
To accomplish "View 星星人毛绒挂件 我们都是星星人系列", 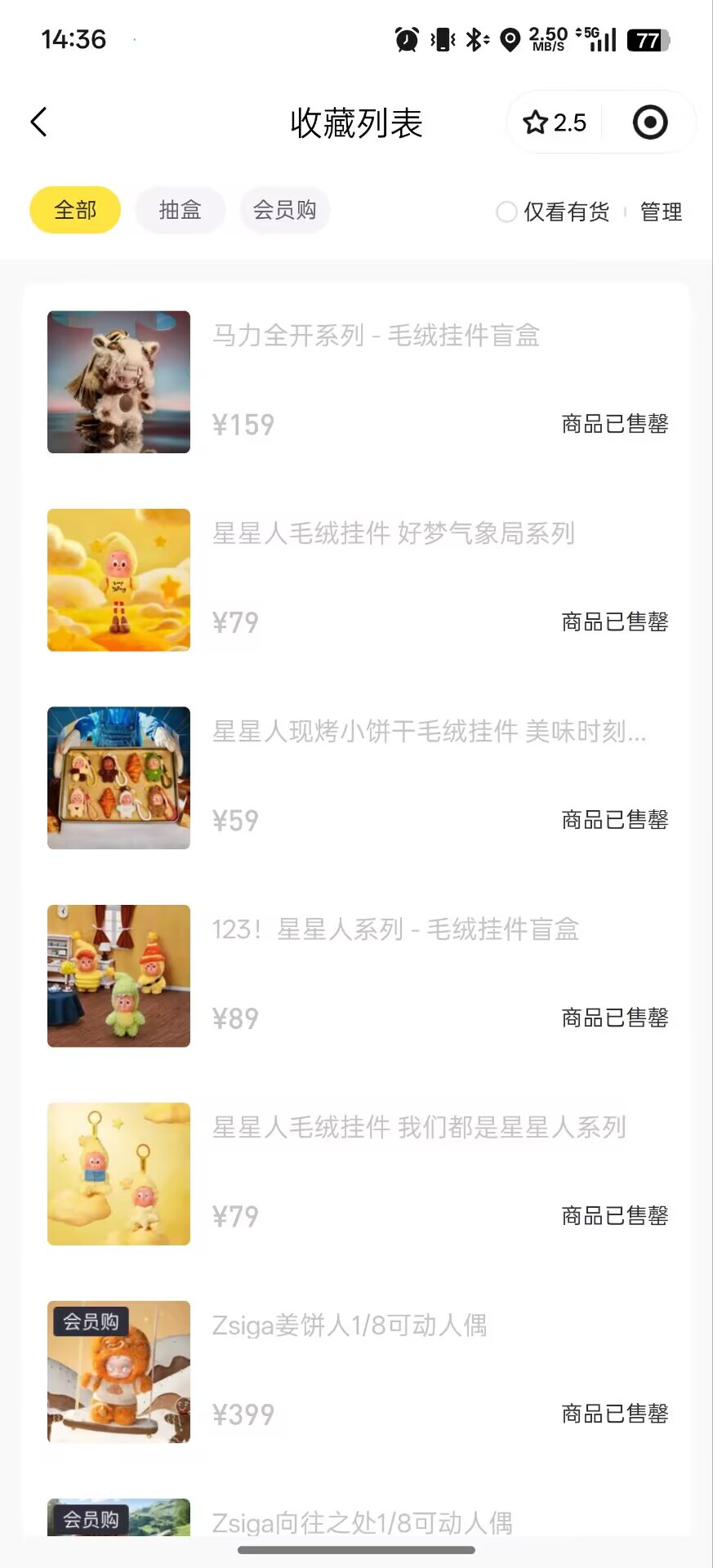I will [418, 1128].
